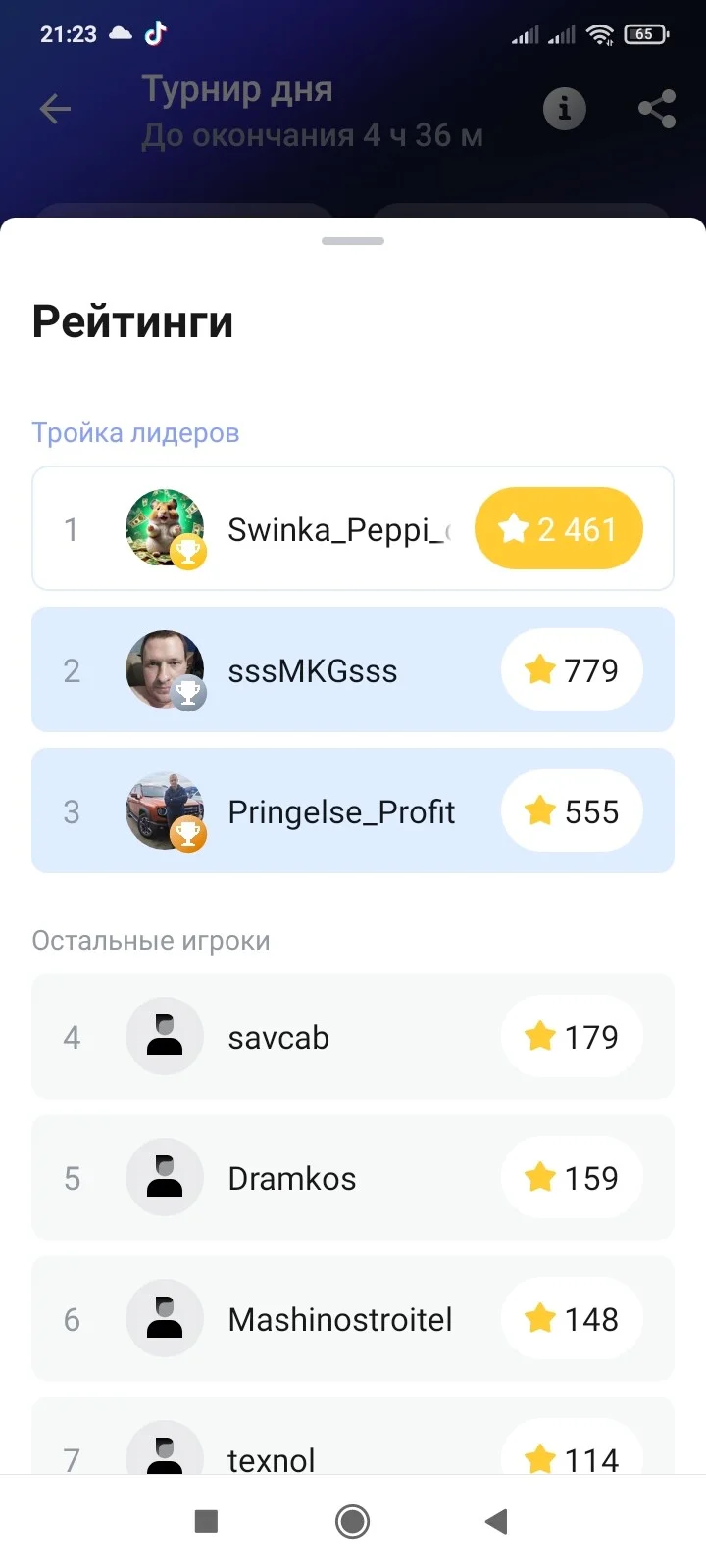706x1568 pixels.
Task: Tap the texnol player row
Action: [353, 1436]
